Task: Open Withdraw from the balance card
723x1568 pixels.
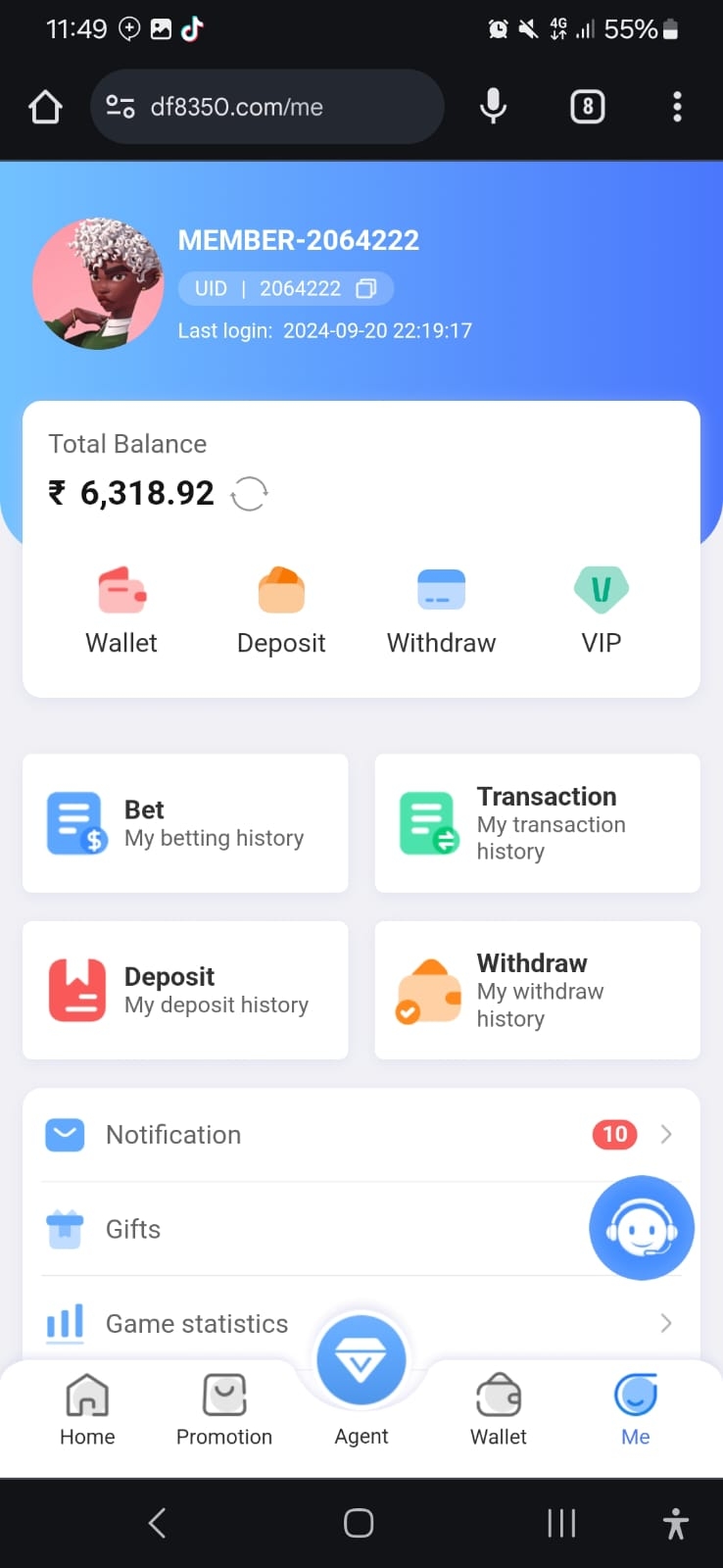Action: tap(441, 610)
